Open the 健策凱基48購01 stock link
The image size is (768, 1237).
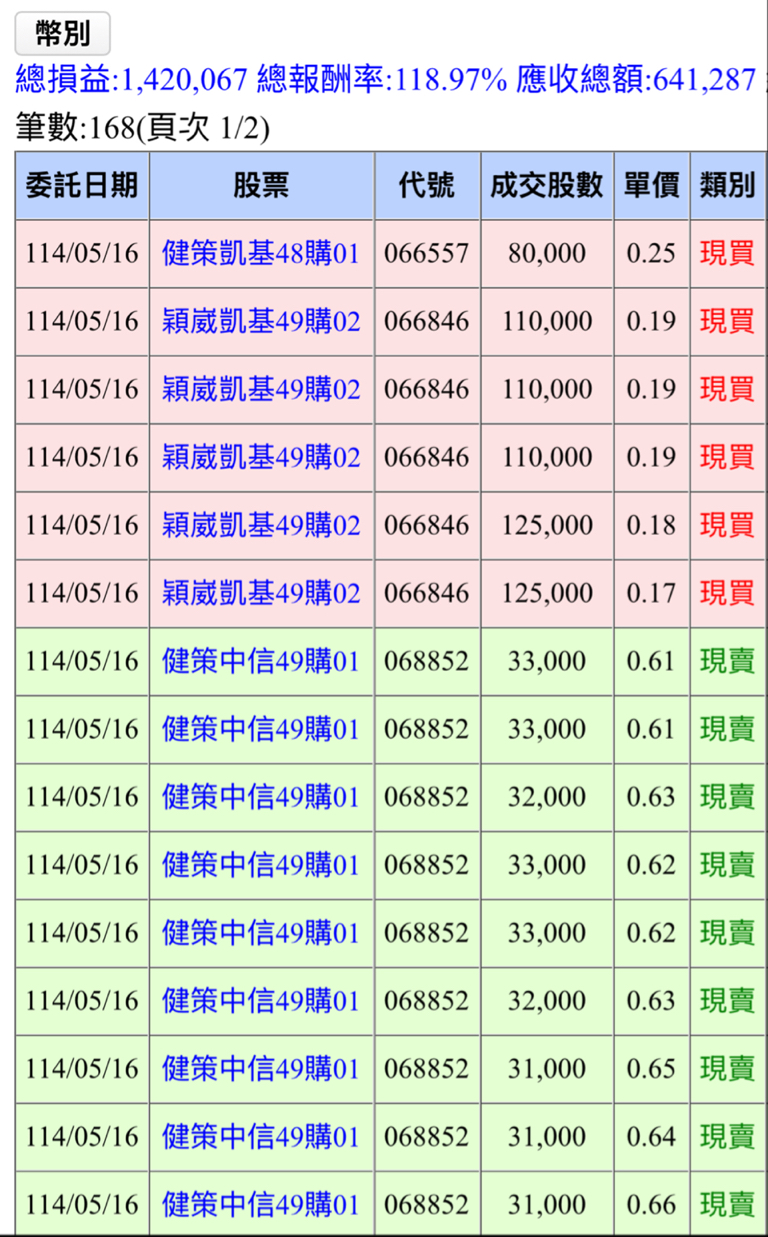260,253
